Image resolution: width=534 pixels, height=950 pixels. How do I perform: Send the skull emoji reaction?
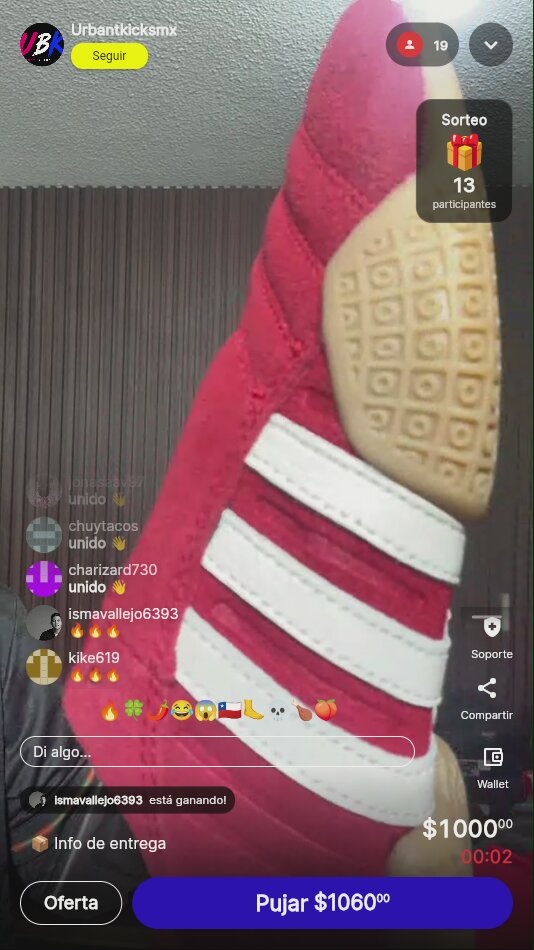(278, 710)
